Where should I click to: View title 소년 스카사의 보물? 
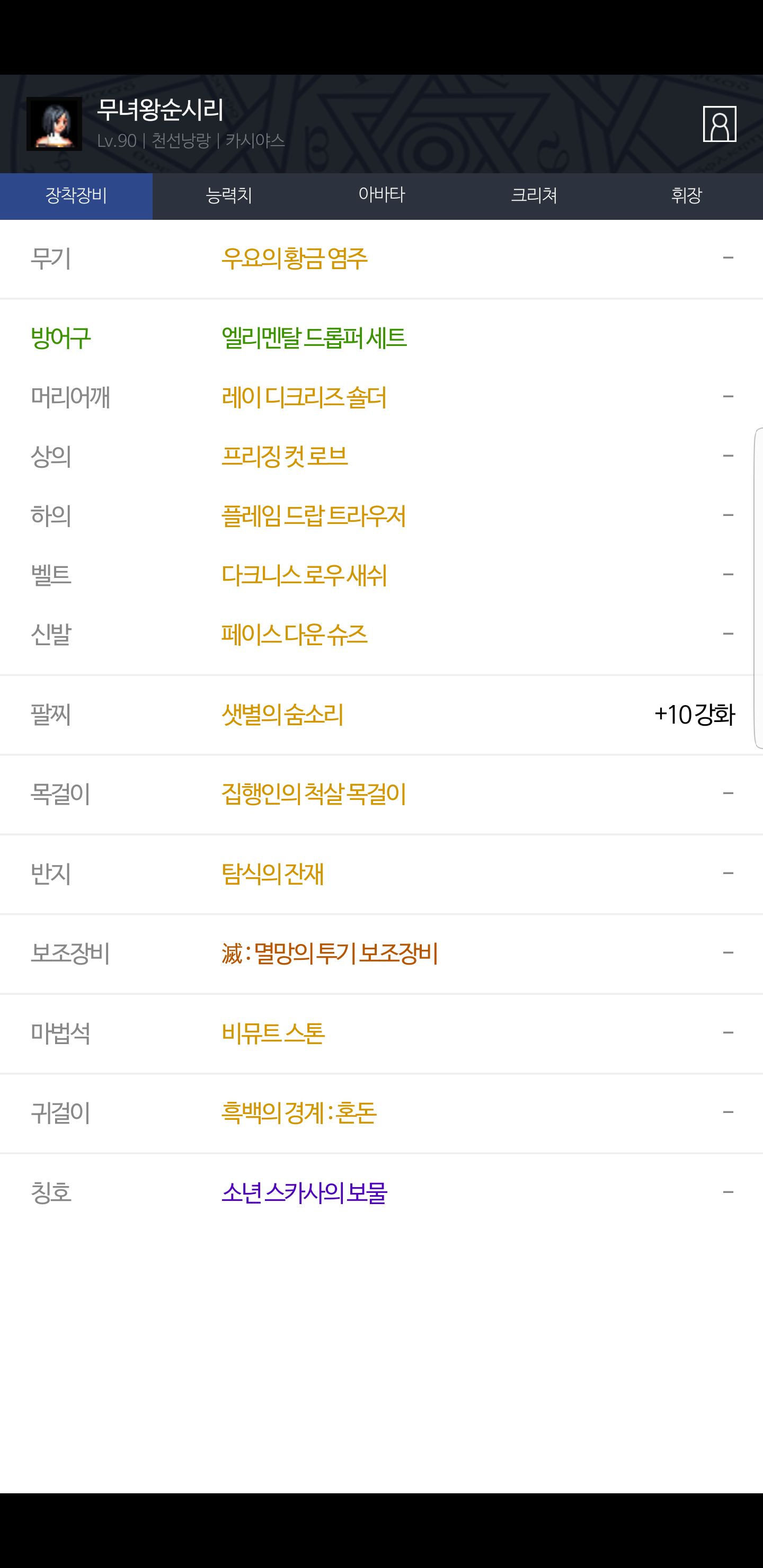[x=304, y=1192]
